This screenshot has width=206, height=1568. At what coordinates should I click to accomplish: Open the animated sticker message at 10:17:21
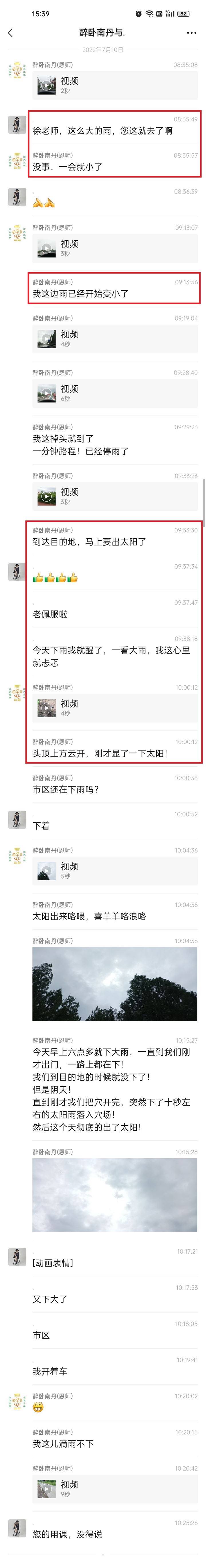[x=53, y=1263]
